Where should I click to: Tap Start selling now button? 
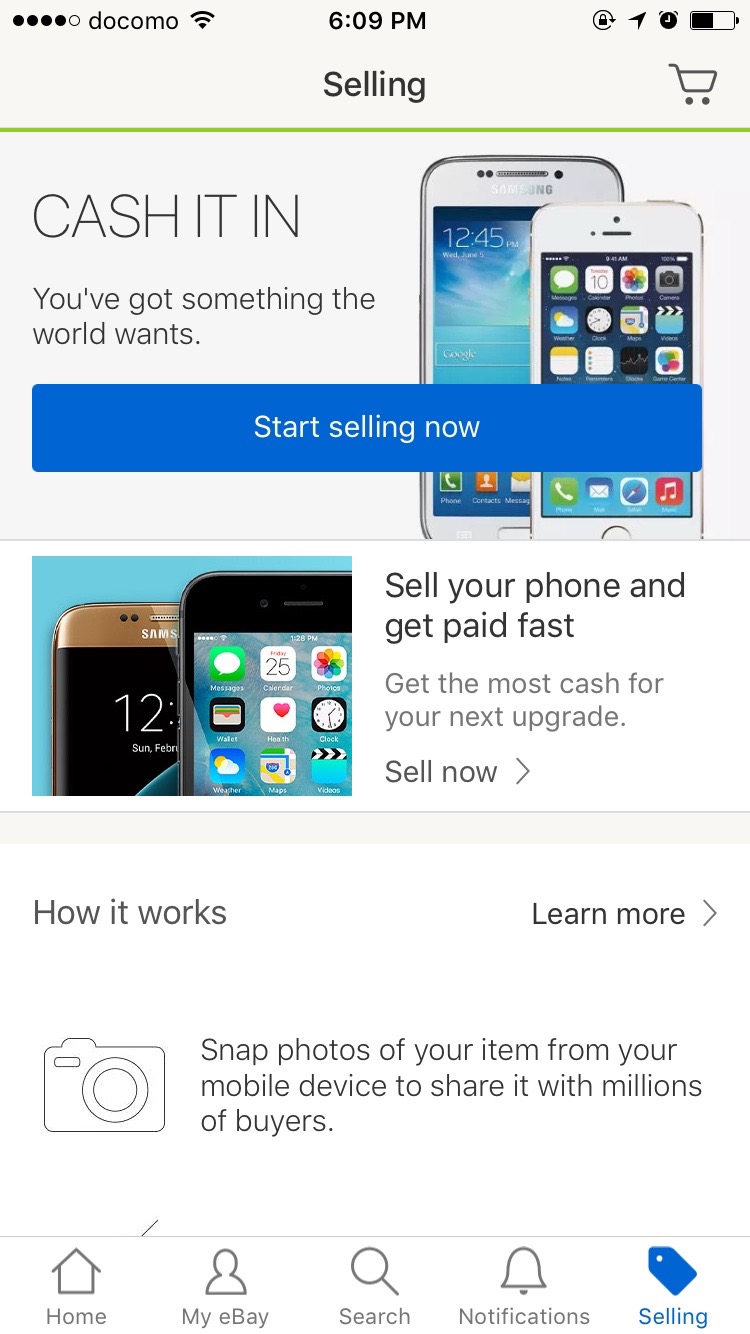[367, 427]
